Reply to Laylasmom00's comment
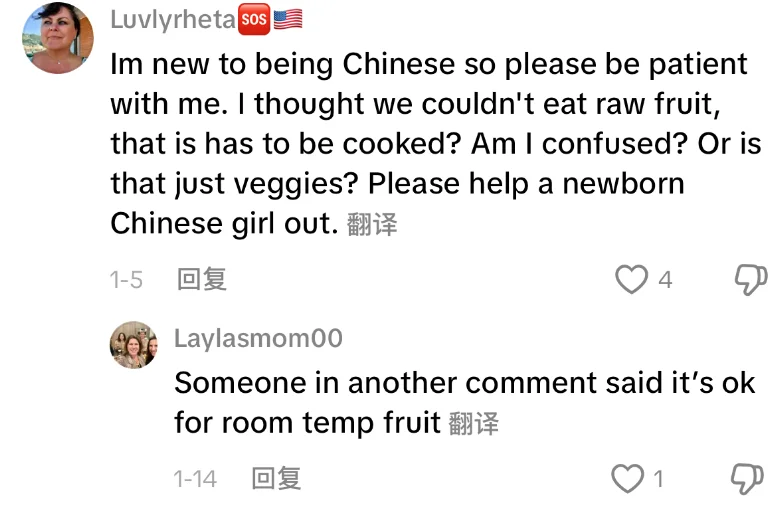Screen dimensions: 776x510 coord(276,479)
